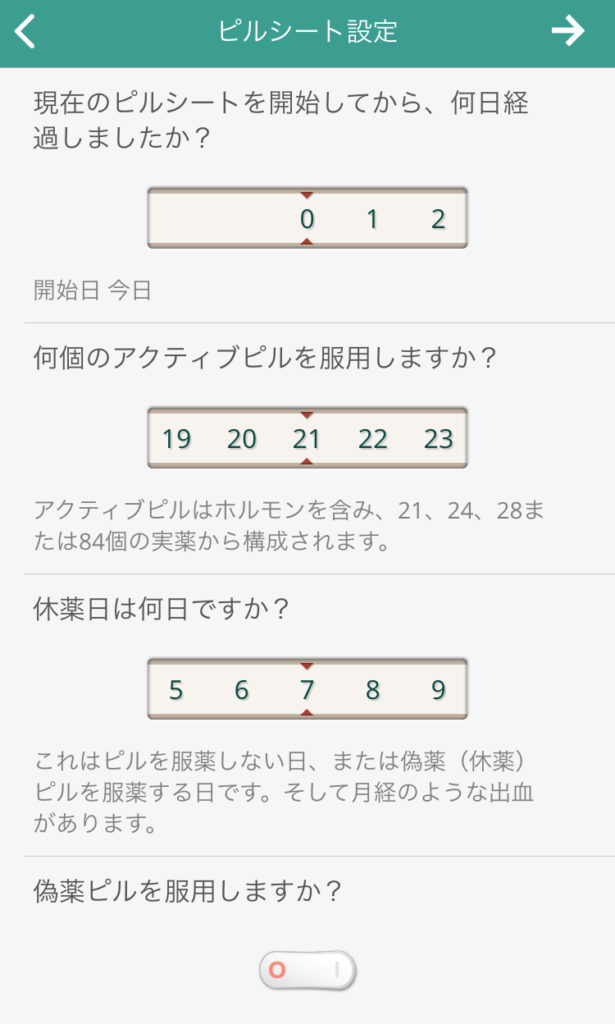Set break days to 8
The height and width of the screenshot is (1024, 615).
click(373, 690)
